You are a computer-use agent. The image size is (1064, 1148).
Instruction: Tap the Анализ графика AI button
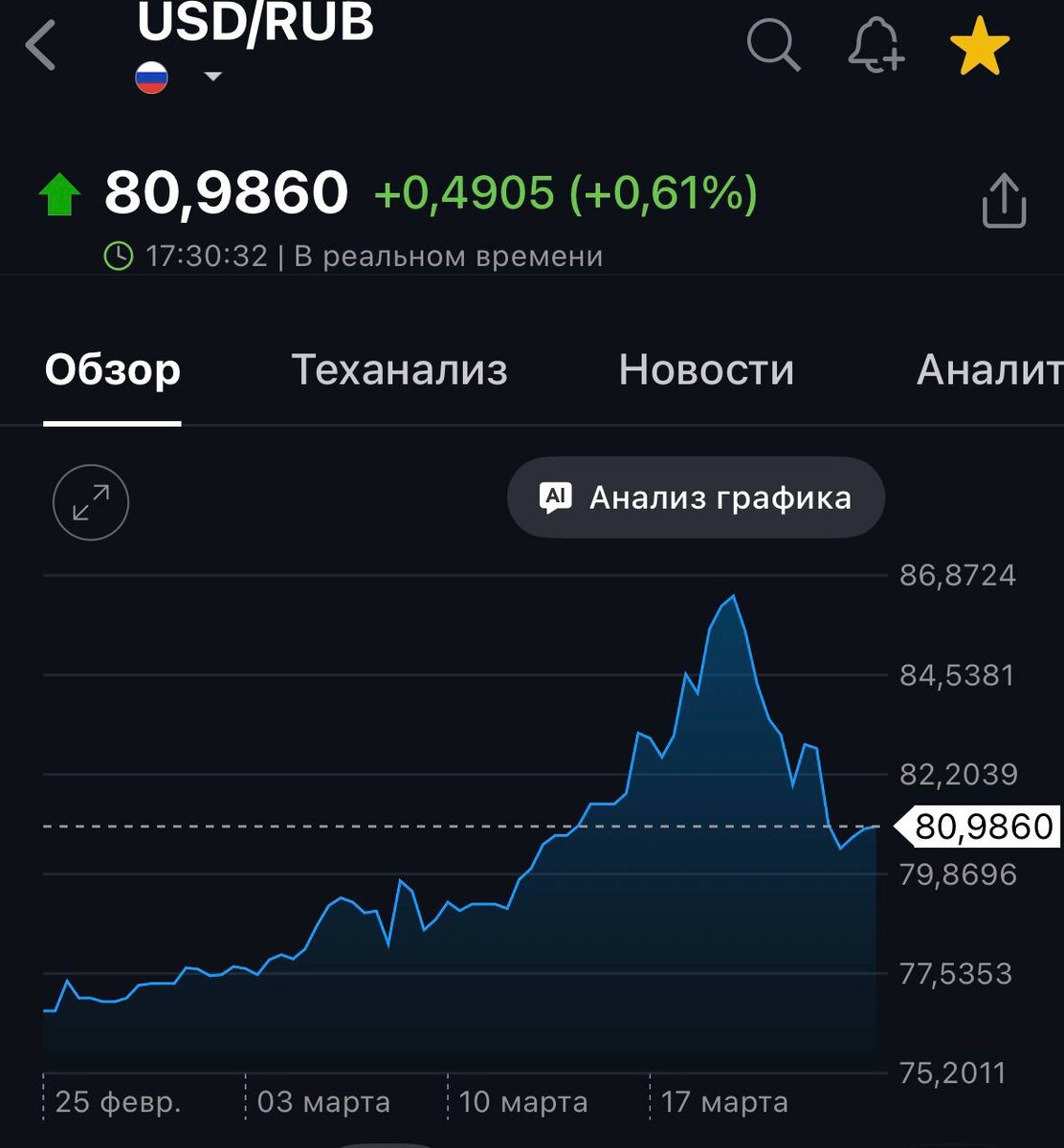(x=696, y=497)
